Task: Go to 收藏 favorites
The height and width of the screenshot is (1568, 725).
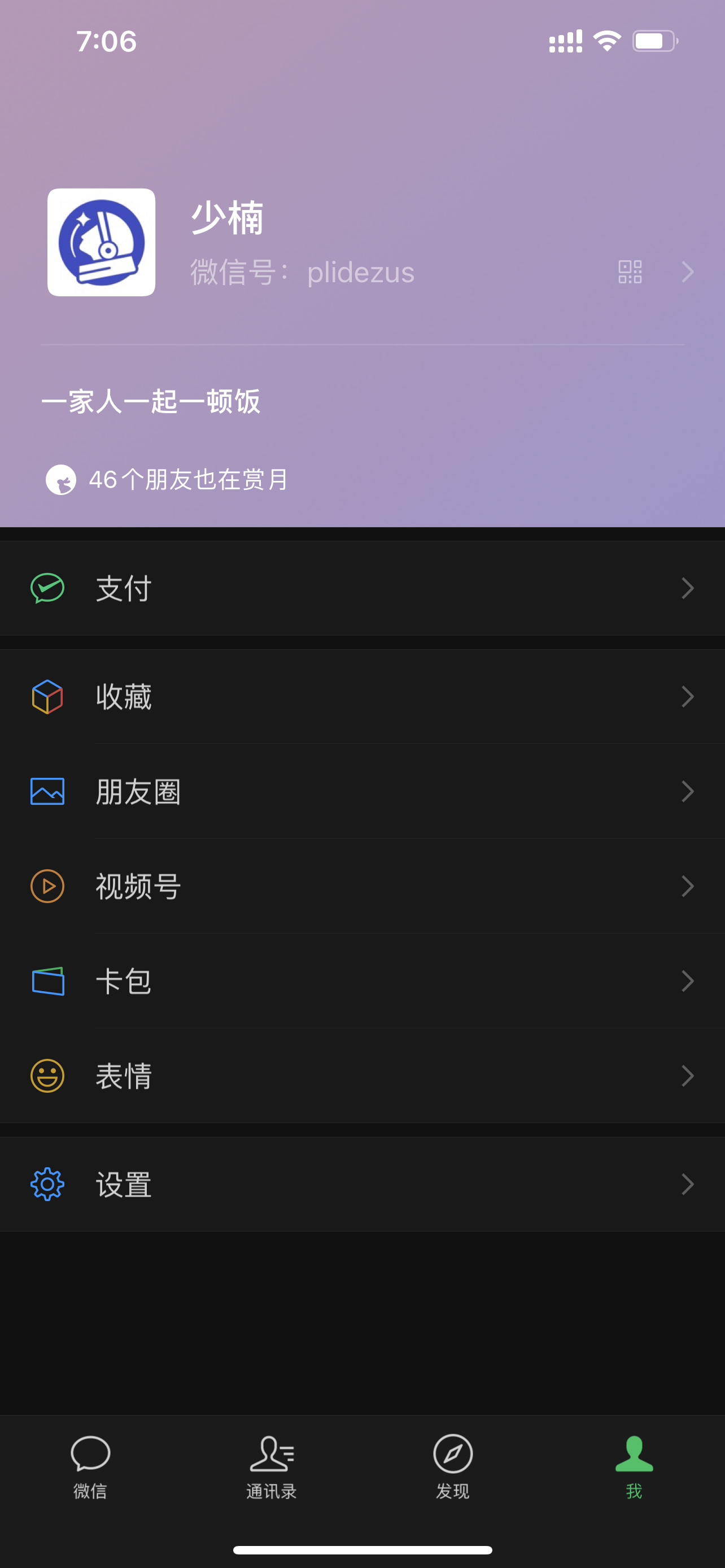Action: click(362, 697)
